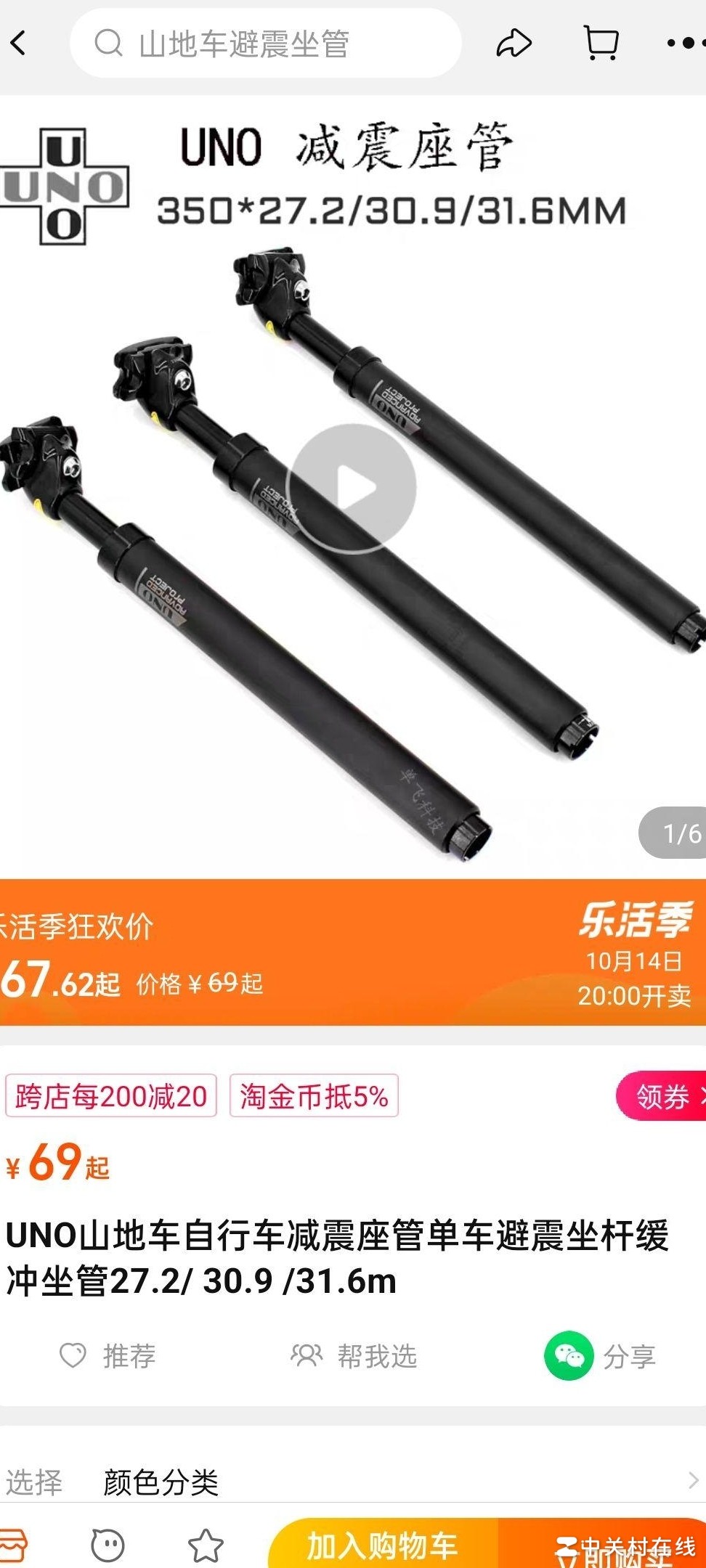Play the product video
The image size is (706, 1568).
pos(352,489)
